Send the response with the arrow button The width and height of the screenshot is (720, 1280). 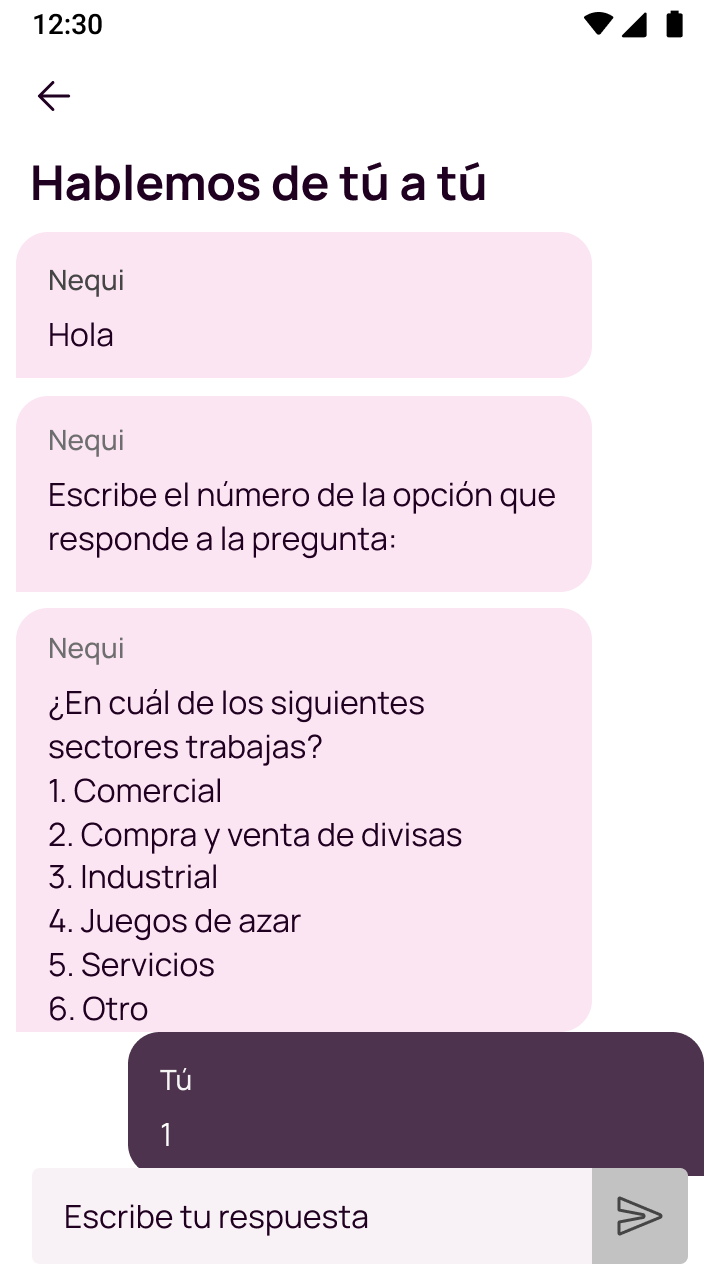pos(640,1216)
